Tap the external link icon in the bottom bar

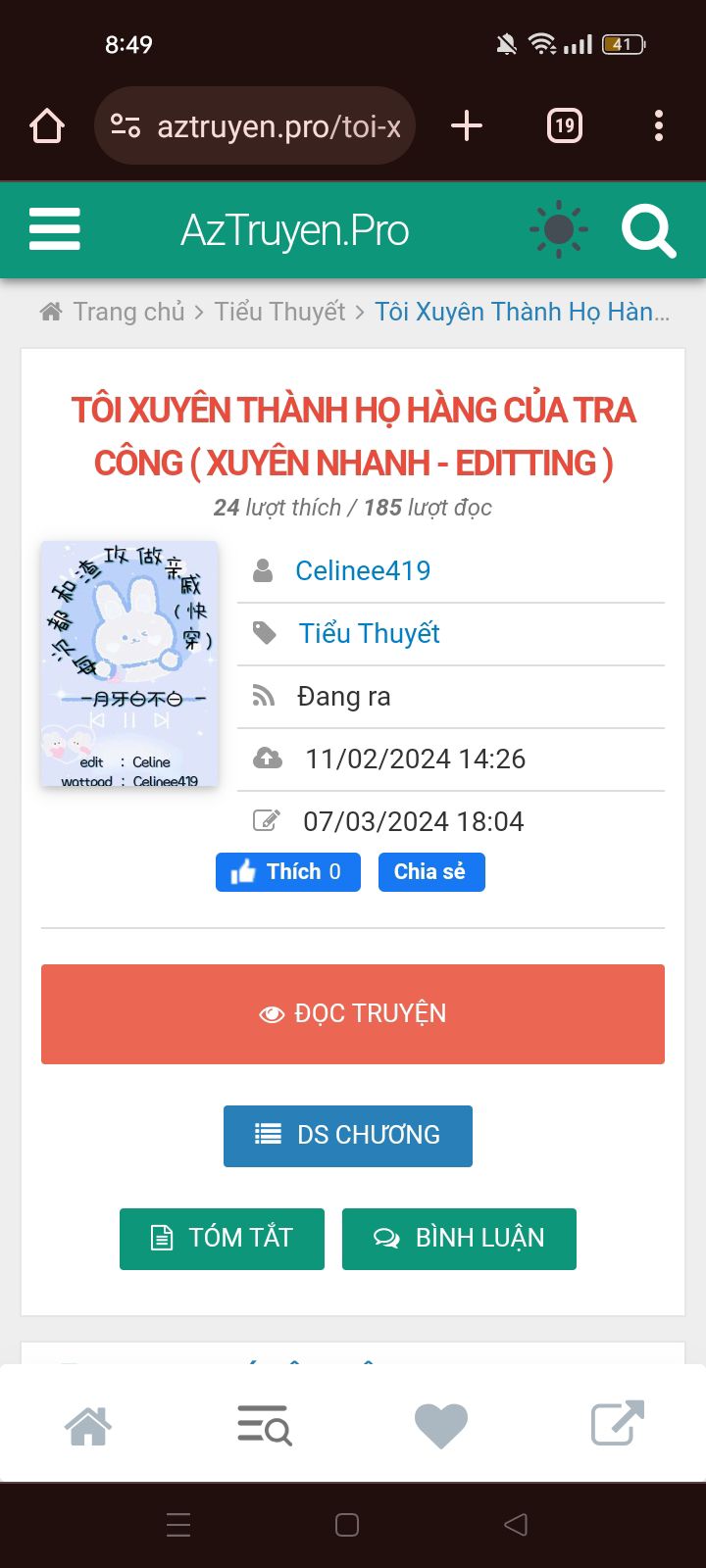coord(618,1423)
